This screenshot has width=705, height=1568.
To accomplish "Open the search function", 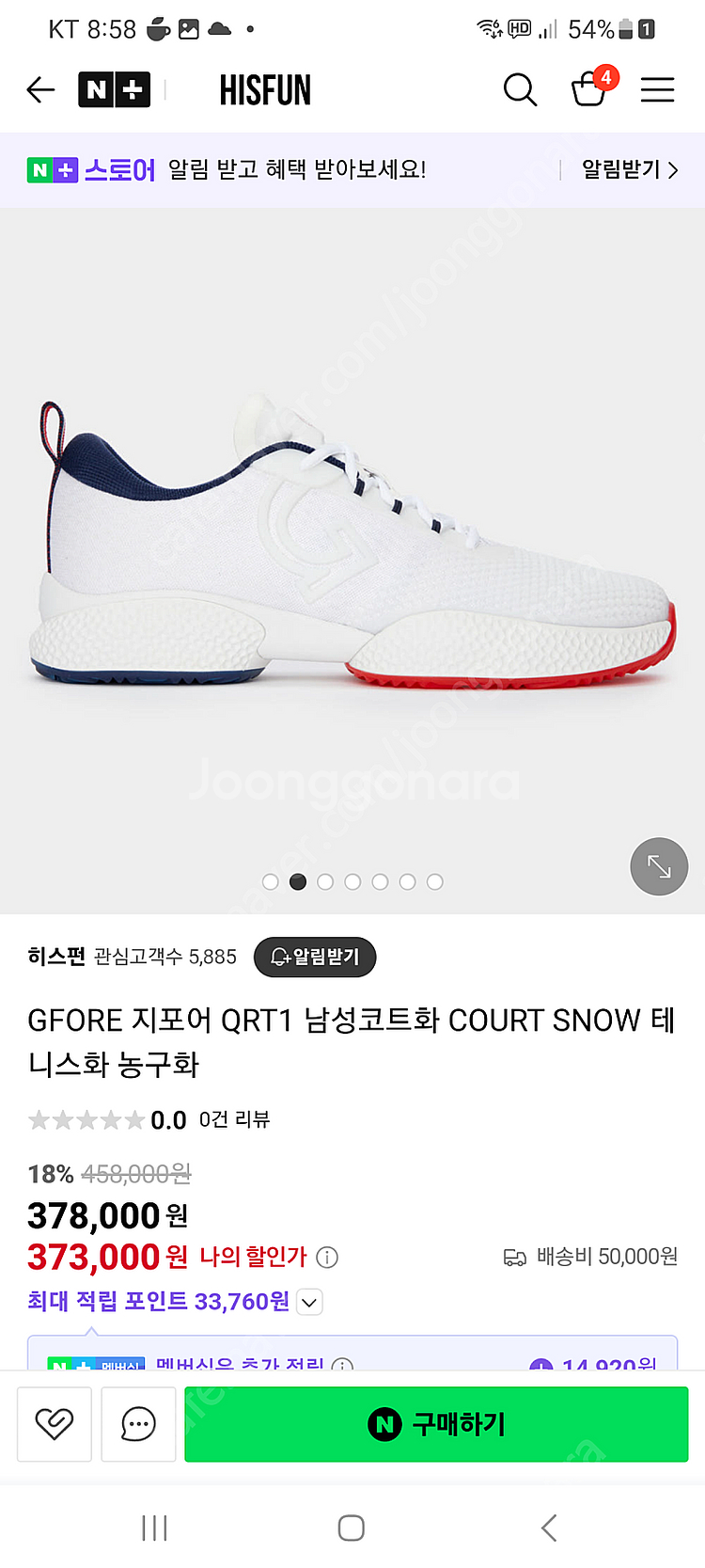I will (x=520, y=89).
